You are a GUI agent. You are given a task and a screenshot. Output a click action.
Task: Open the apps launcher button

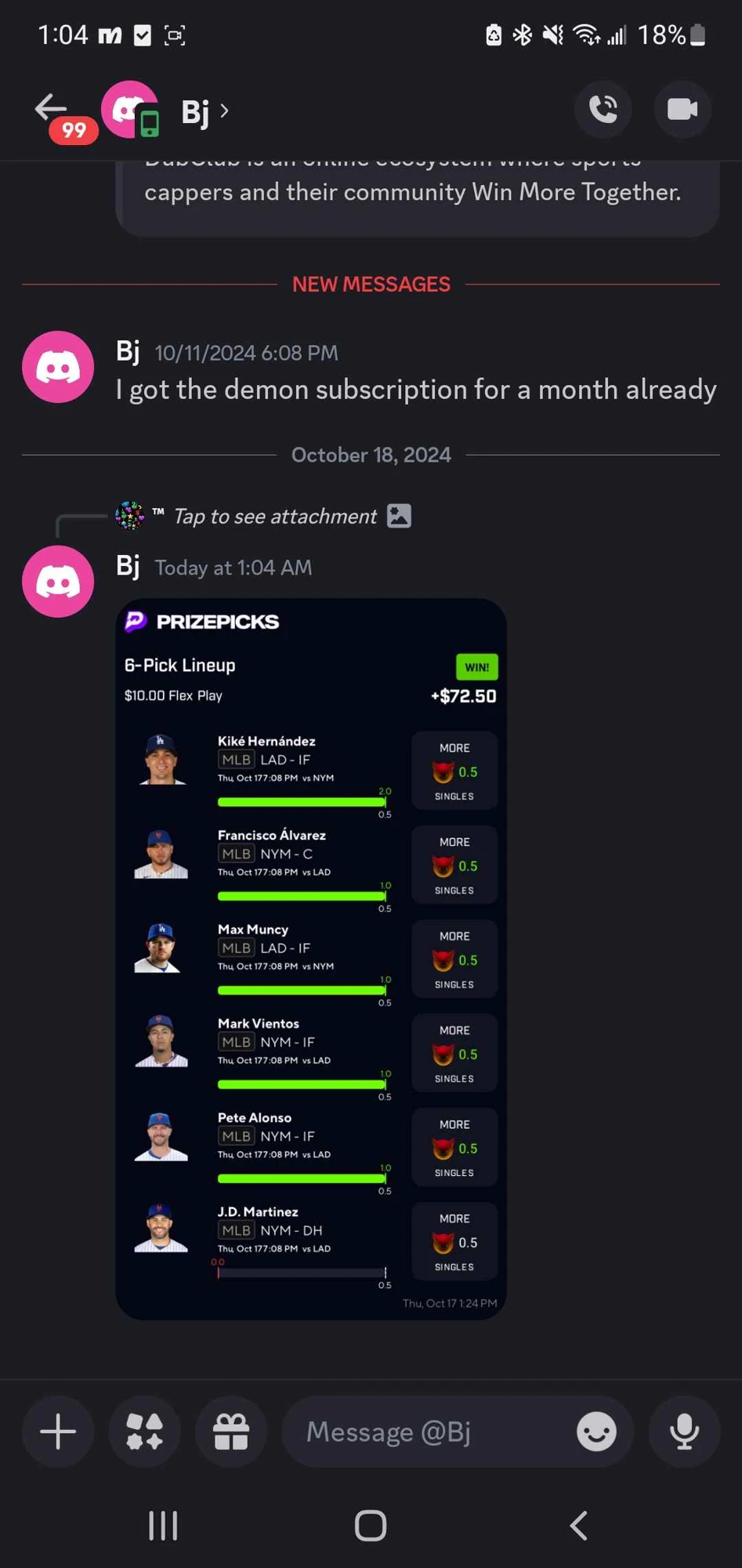click(144, 1432)
